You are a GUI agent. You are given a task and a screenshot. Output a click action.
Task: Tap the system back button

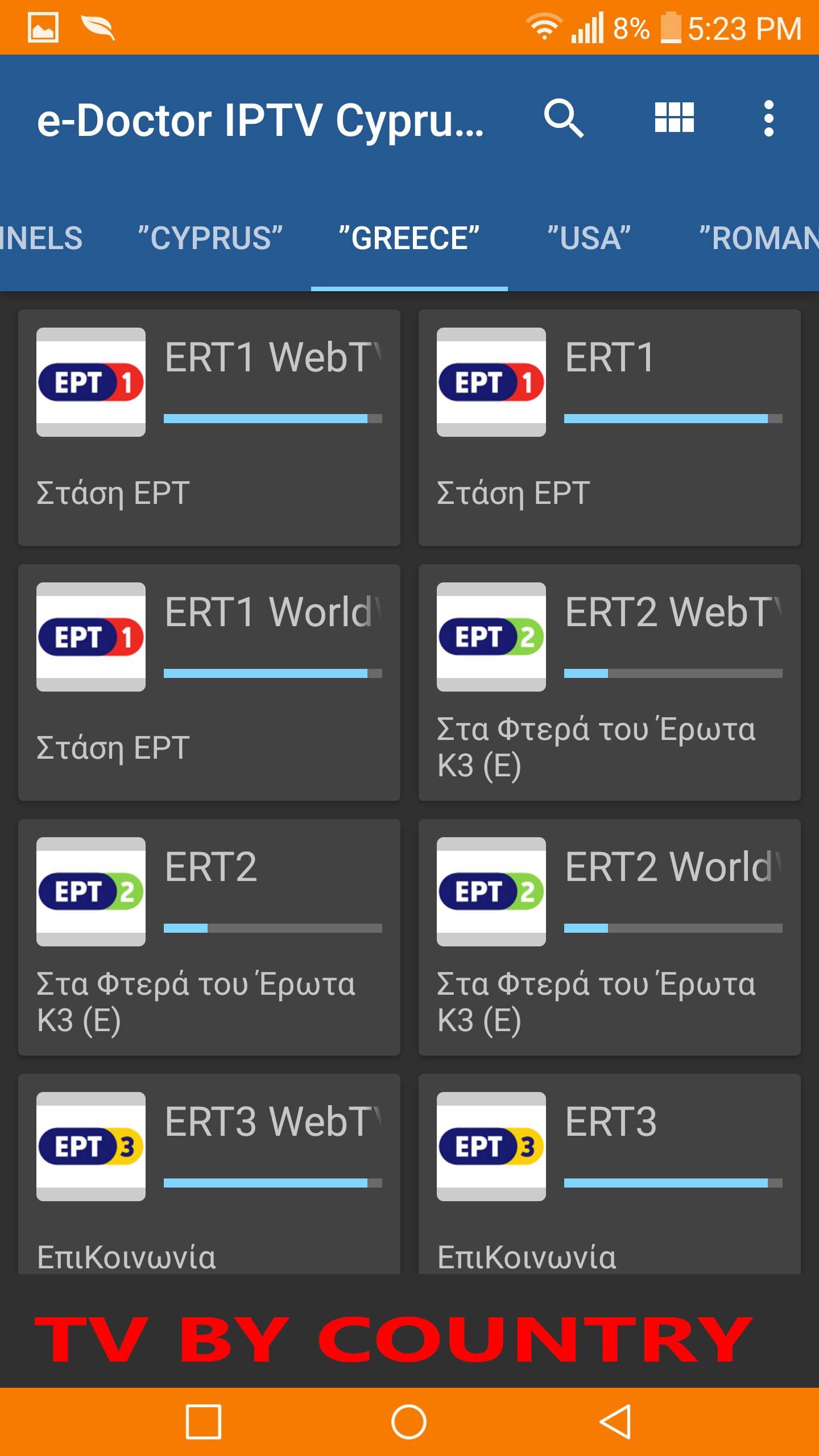[615, 1422]
